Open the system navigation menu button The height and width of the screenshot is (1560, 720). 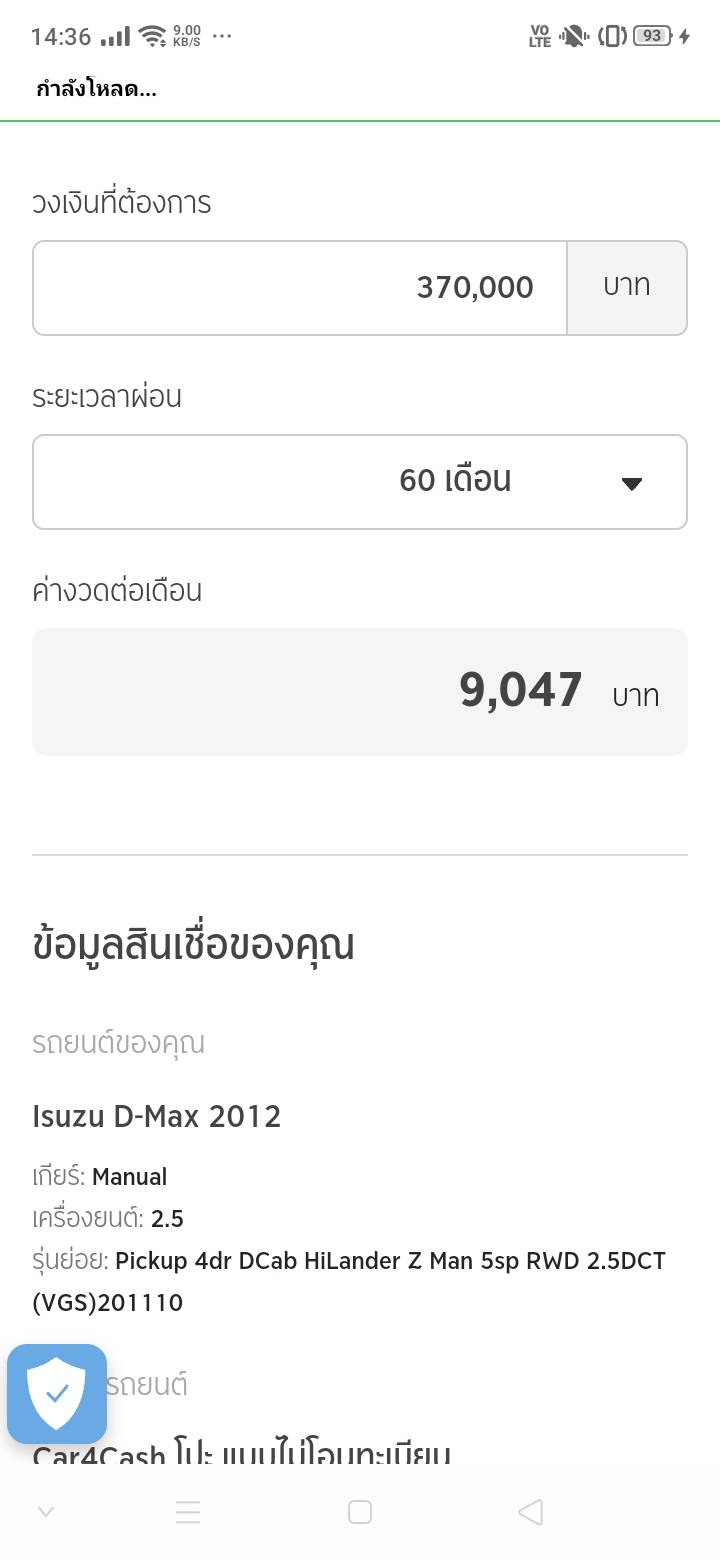pos(188,1512)
